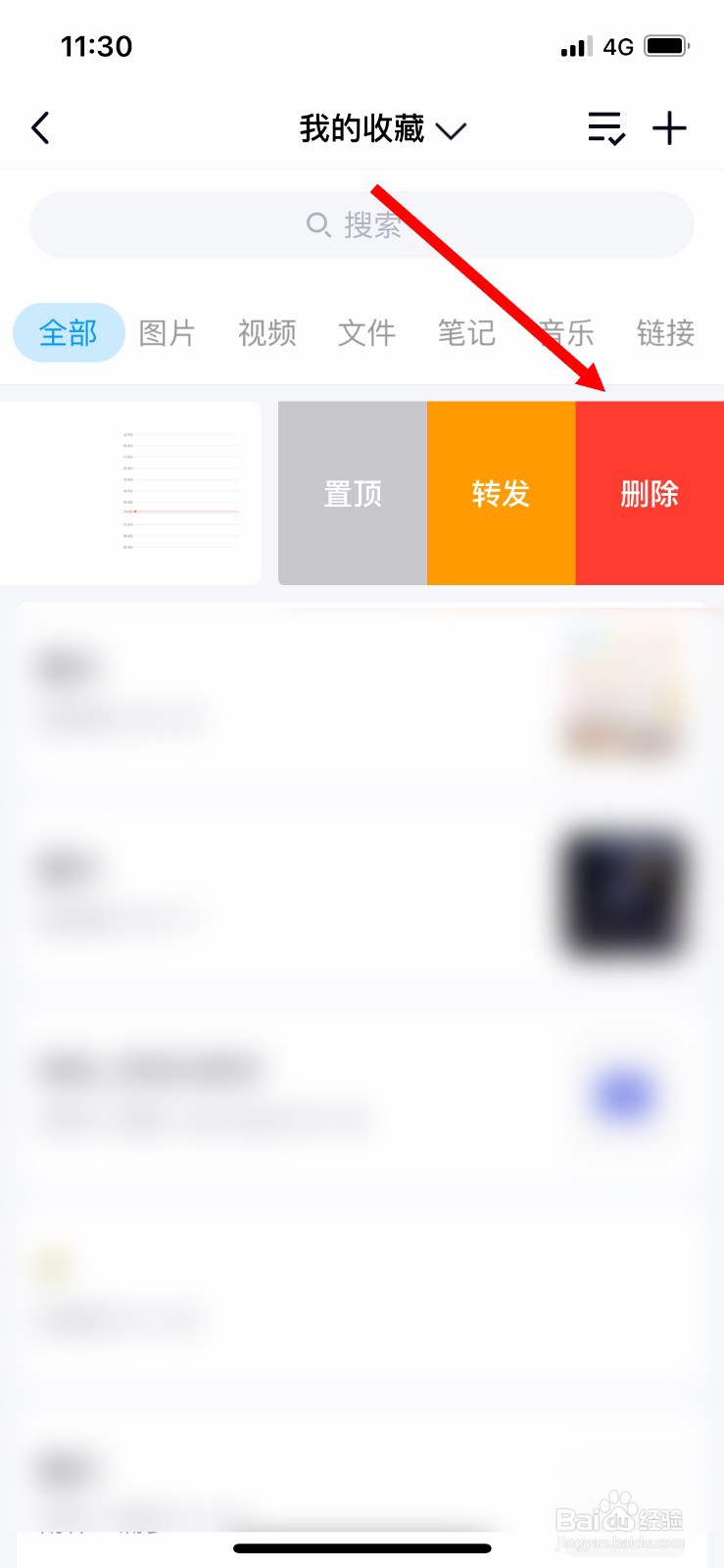Tap the plus icon to add a favorite
The width and height of the screenshot is (724, 1568).
670,127
